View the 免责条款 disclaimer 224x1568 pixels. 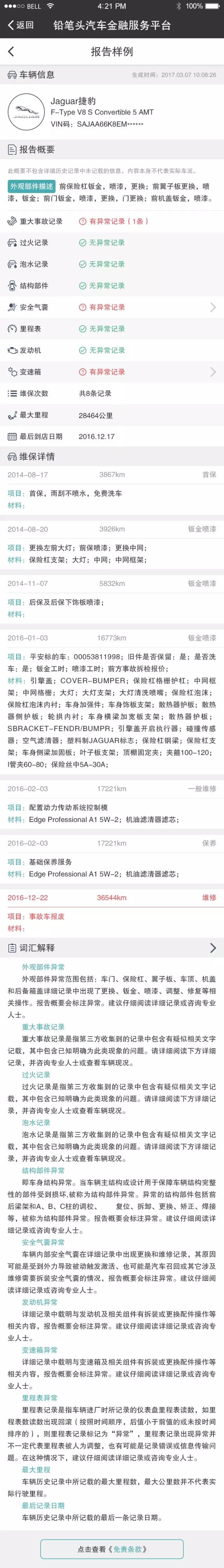tap(112, 1548)
